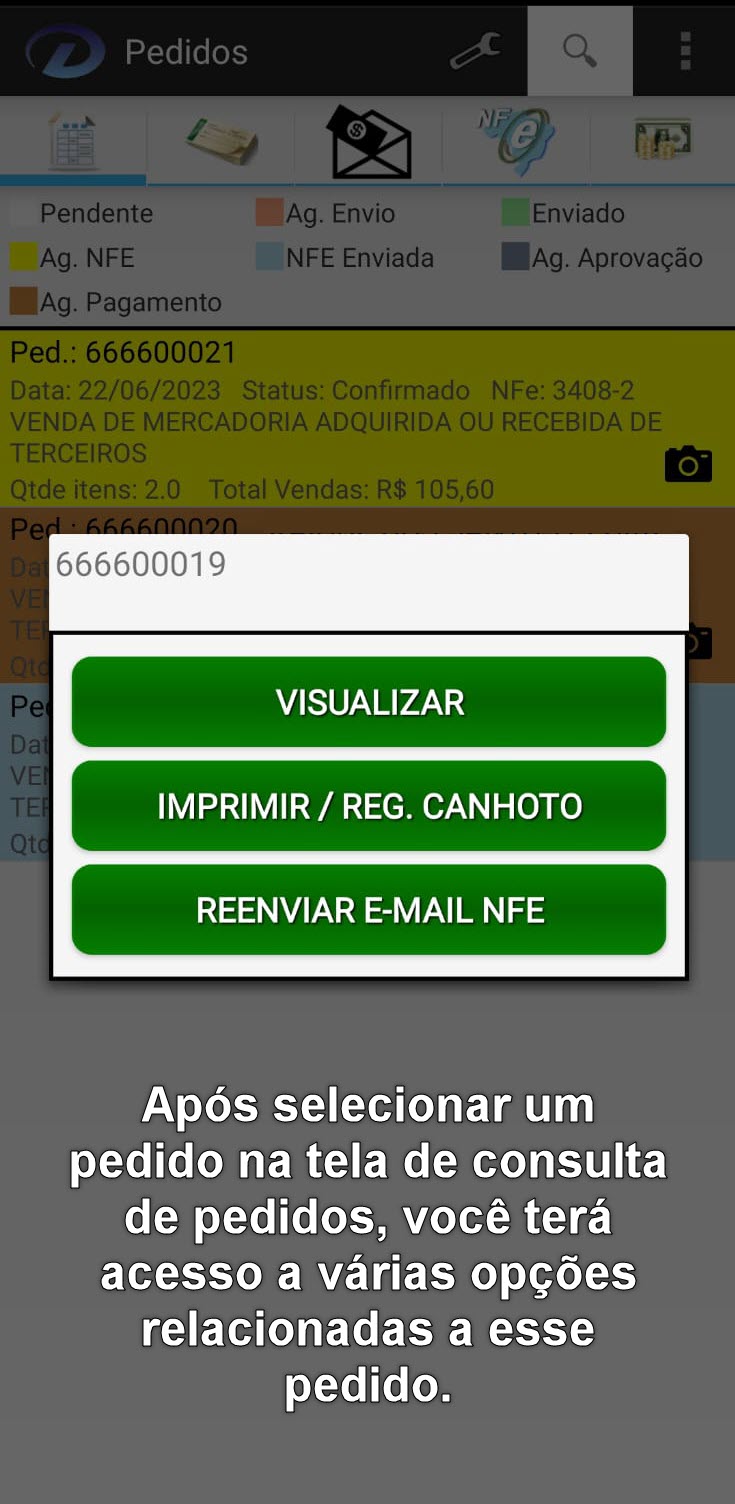735x1504 pixels.
Task: Open order 666600021
Action: point(330,420)
